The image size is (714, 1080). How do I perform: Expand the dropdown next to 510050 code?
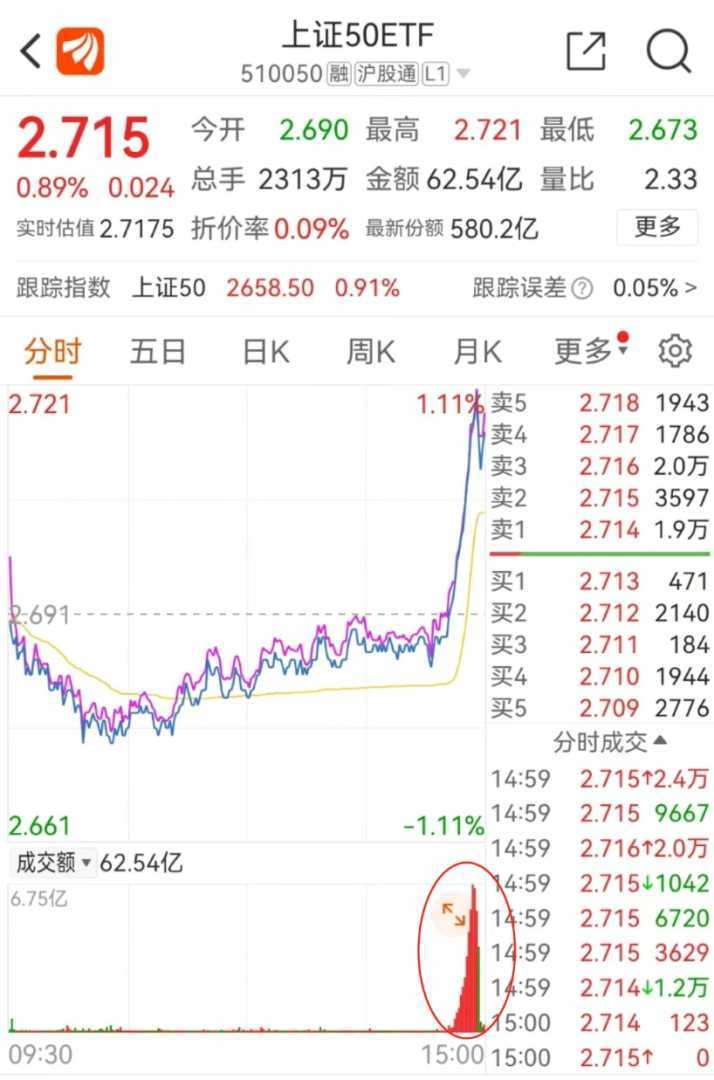463,74
